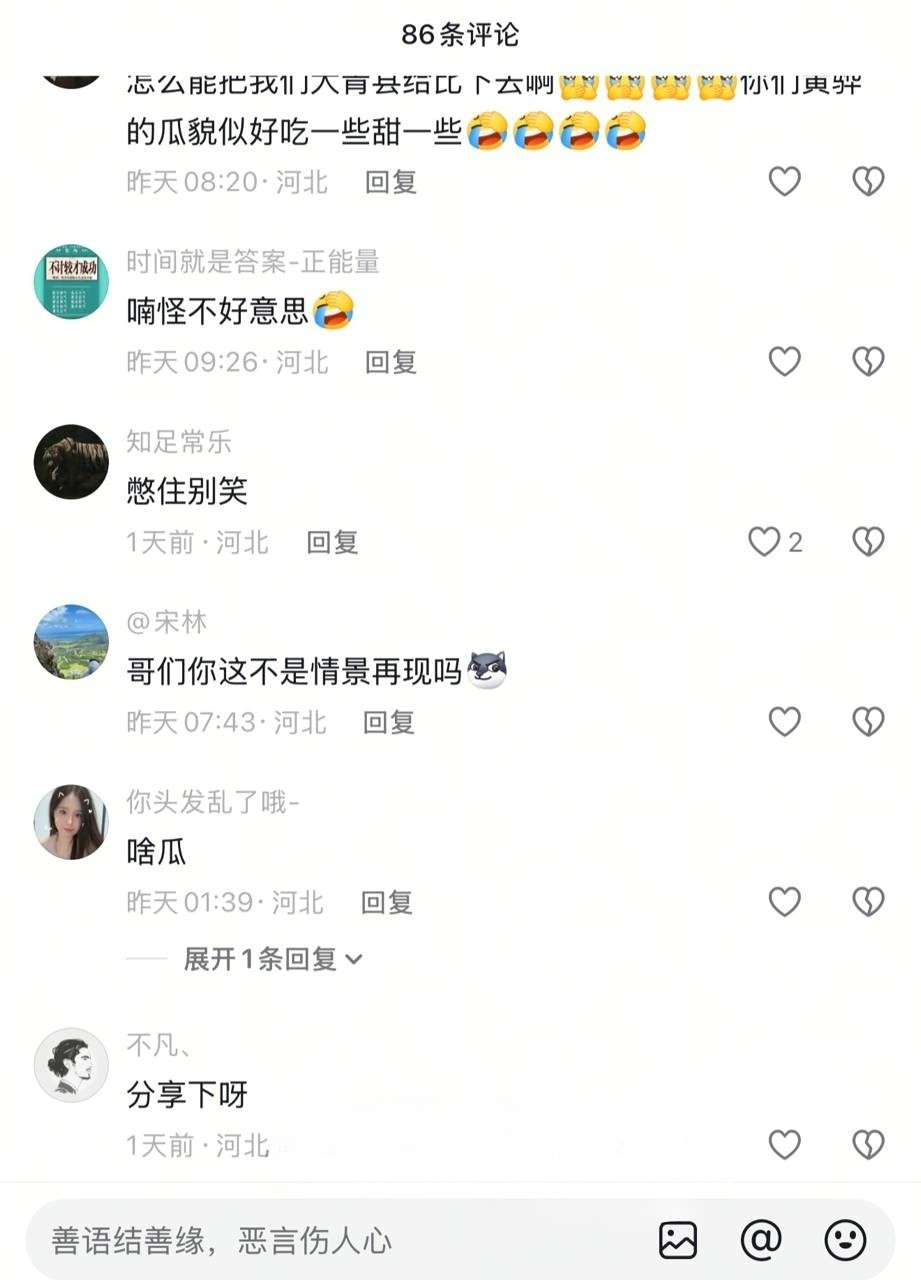This screenshot has width=921, height=1280.
Task: Expand 展开1条回复 under 啥瓜
Action: 272,959
